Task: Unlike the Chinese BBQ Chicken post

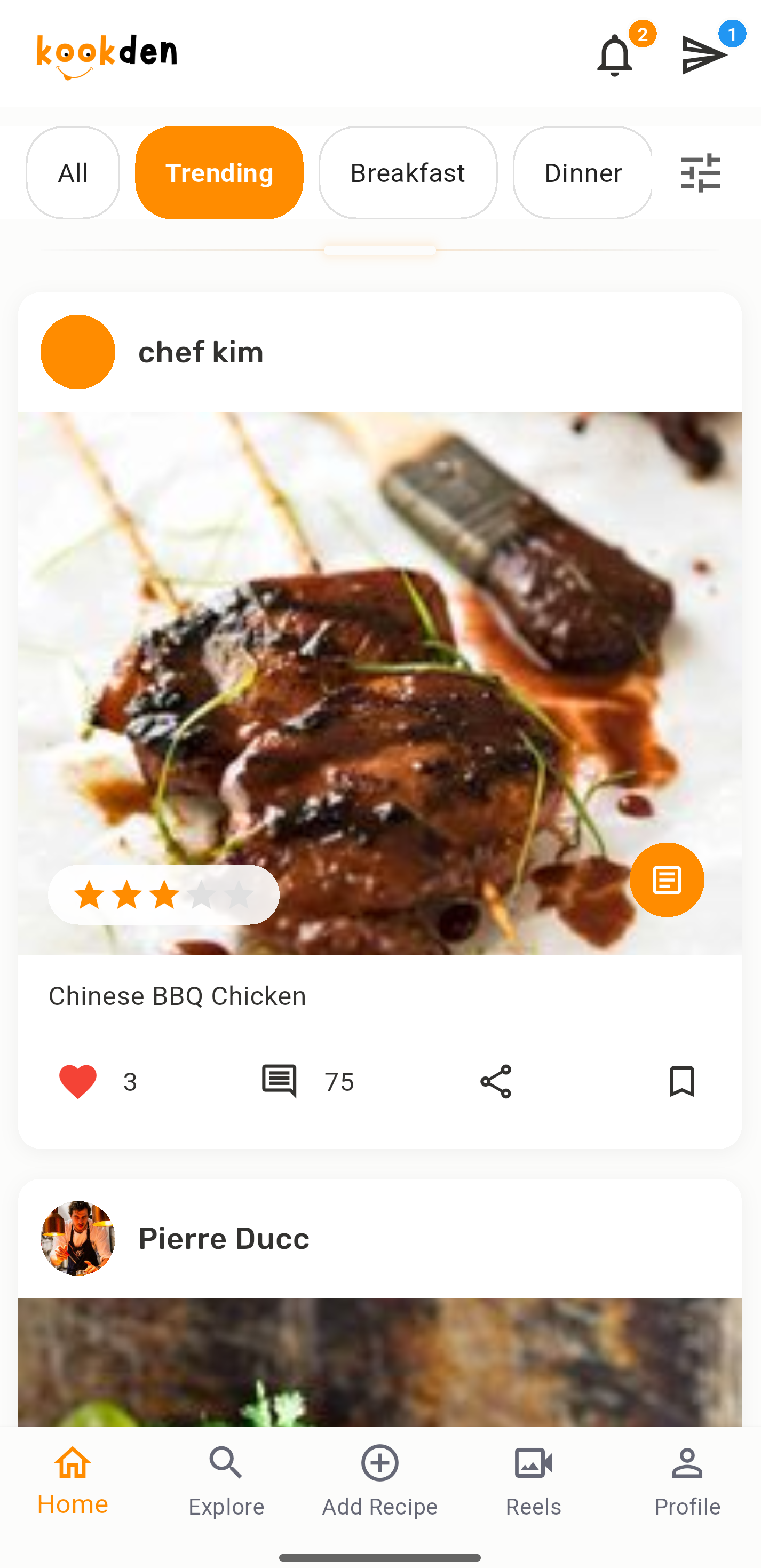Action: (78, 1082)
